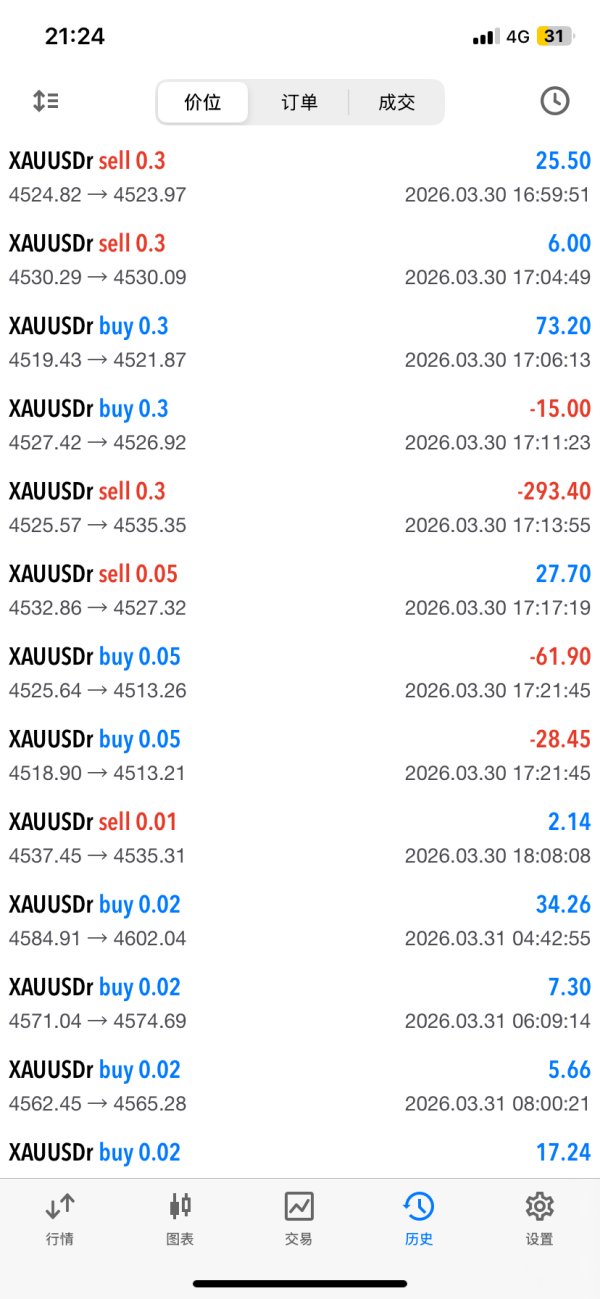Screen dimensions: 600x1299
Task: Switch to the 成交 segment
Action: click(396, 102)
